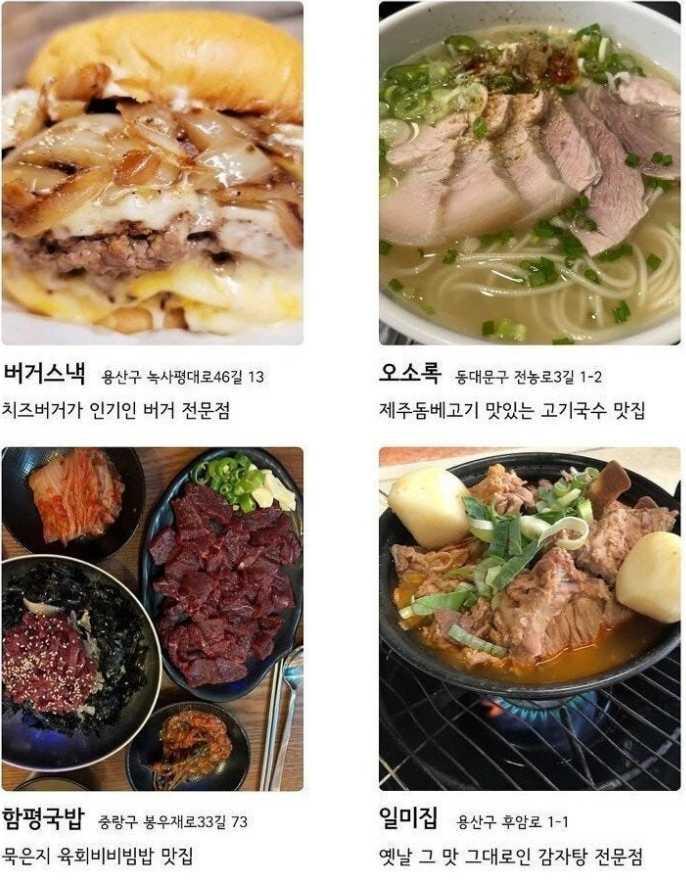Open the 오소록 고기국수 restaurant card
The width and height of the screenshot is (686, 885).
coord(530,175)
